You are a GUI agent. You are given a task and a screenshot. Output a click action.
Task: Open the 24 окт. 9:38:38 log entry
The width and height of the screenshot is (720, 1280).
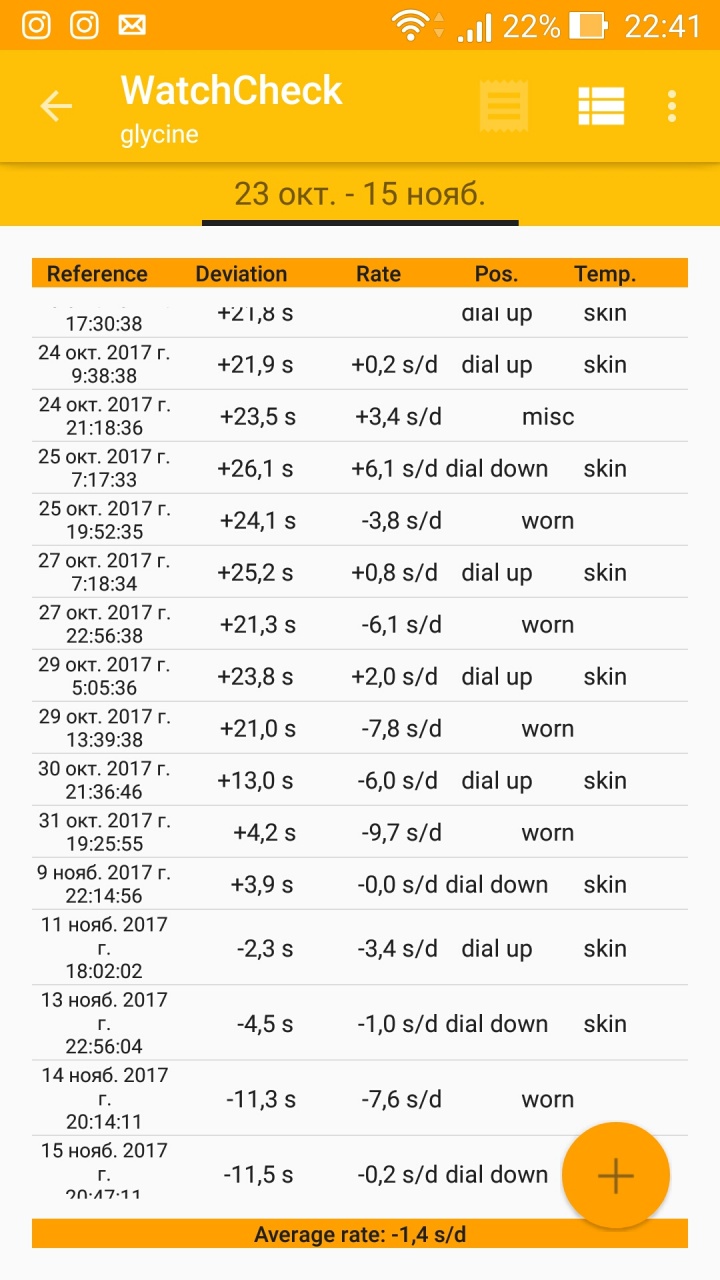[x=359, y=365]
